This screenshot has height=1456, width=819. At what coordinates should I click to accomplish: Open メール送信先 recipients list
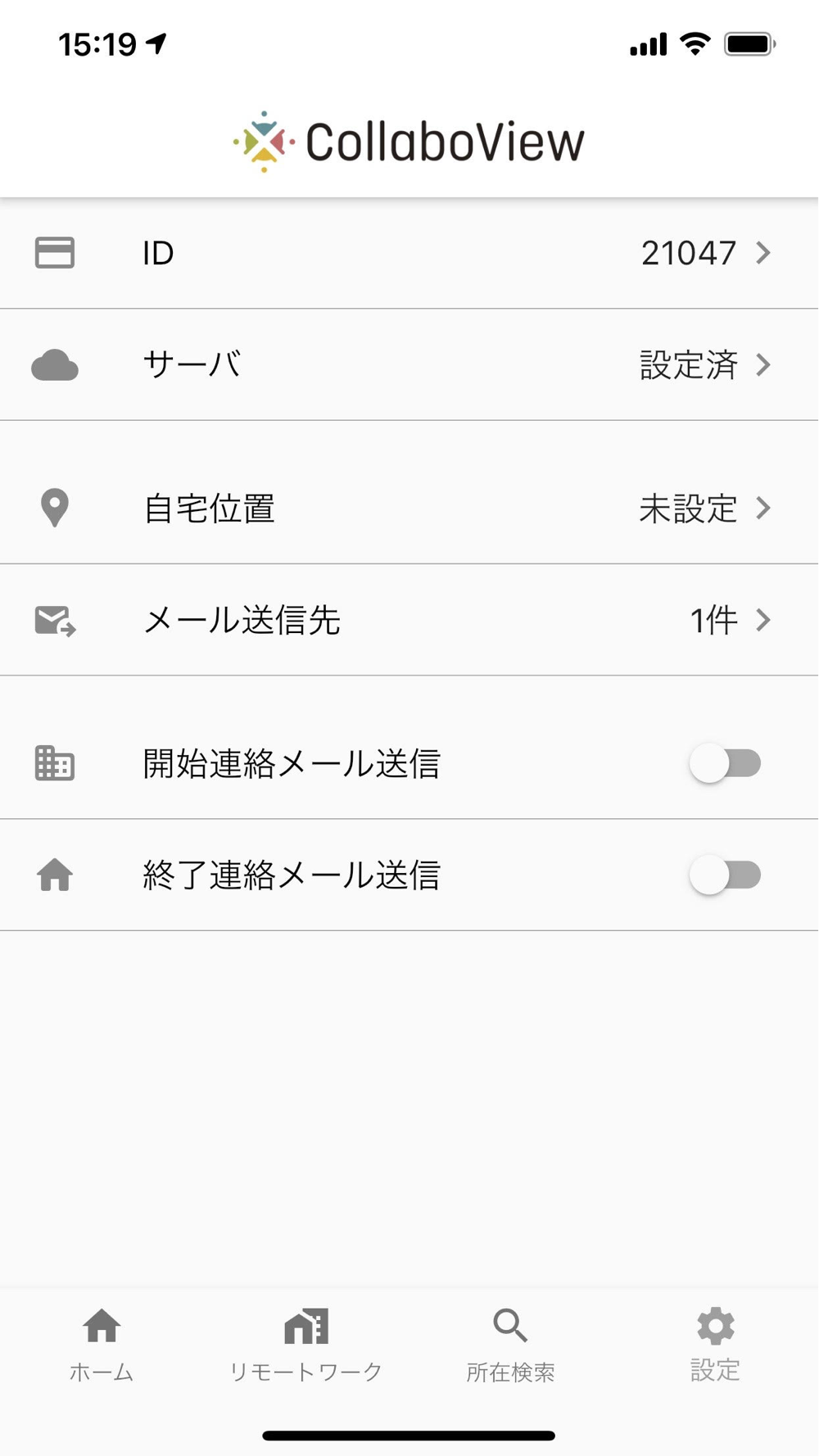(409, 620)
